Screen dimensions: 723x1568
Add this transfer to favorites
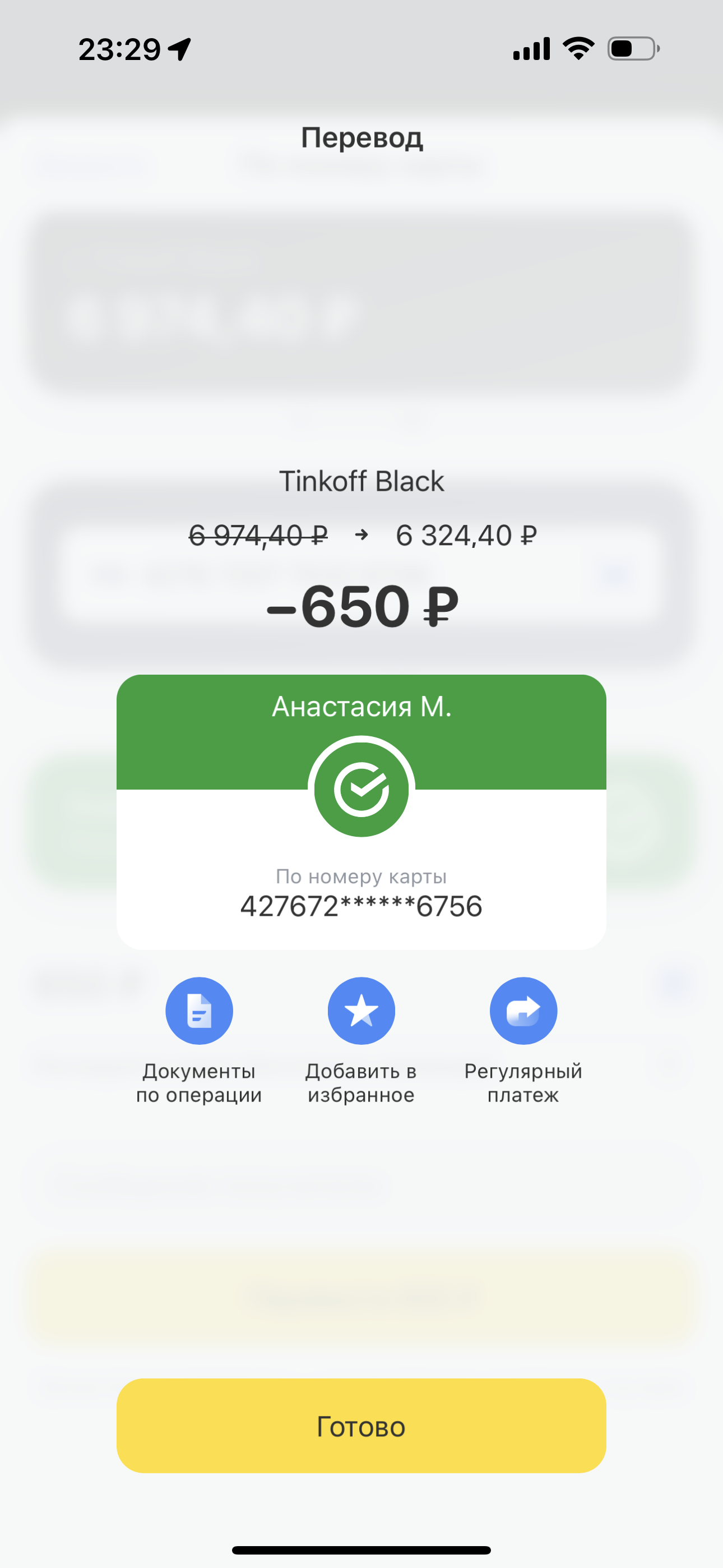click(361, 1011)
